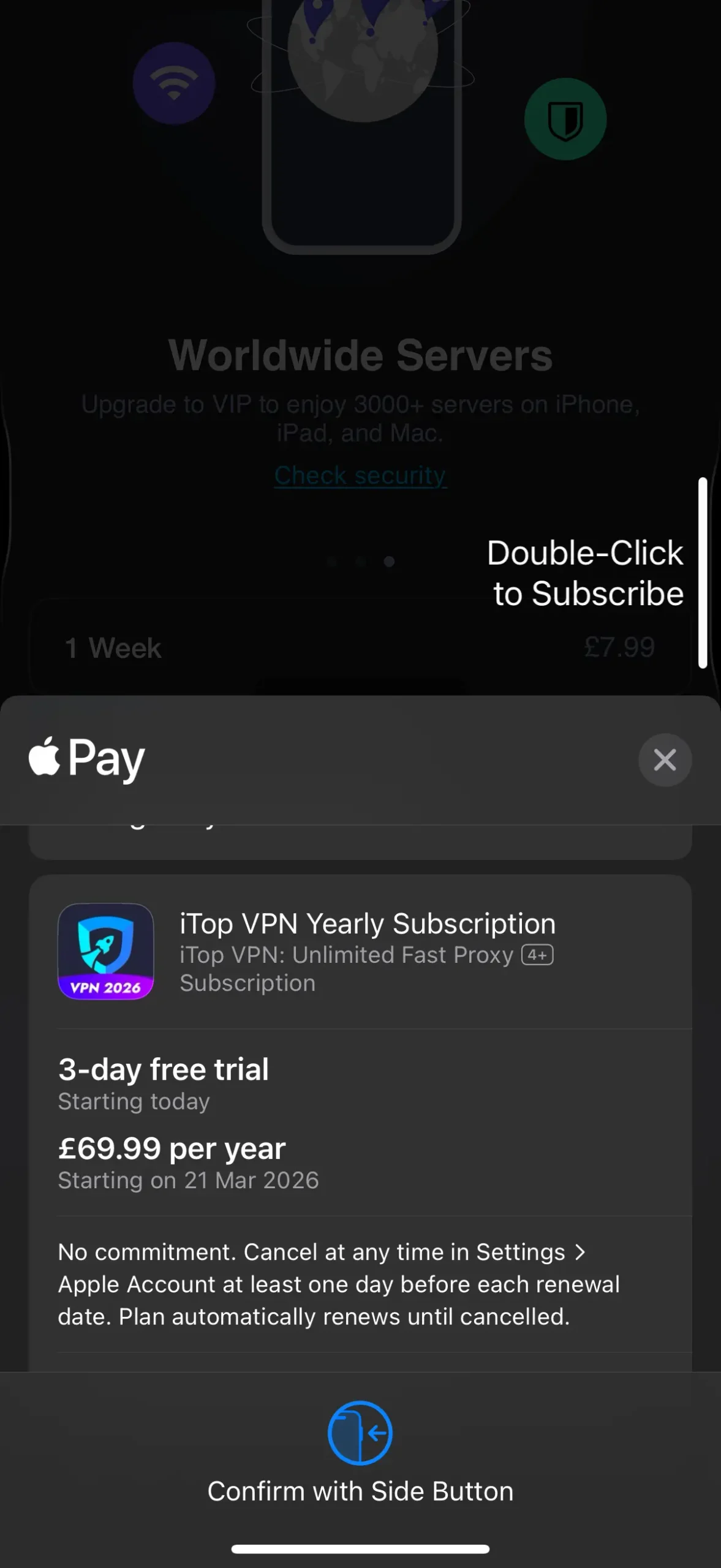Image resolution: width=721 pixels, height=1568 pixels.
Task: Tap the Double-Click to Subscribe prompt
Action: (585, 573)
